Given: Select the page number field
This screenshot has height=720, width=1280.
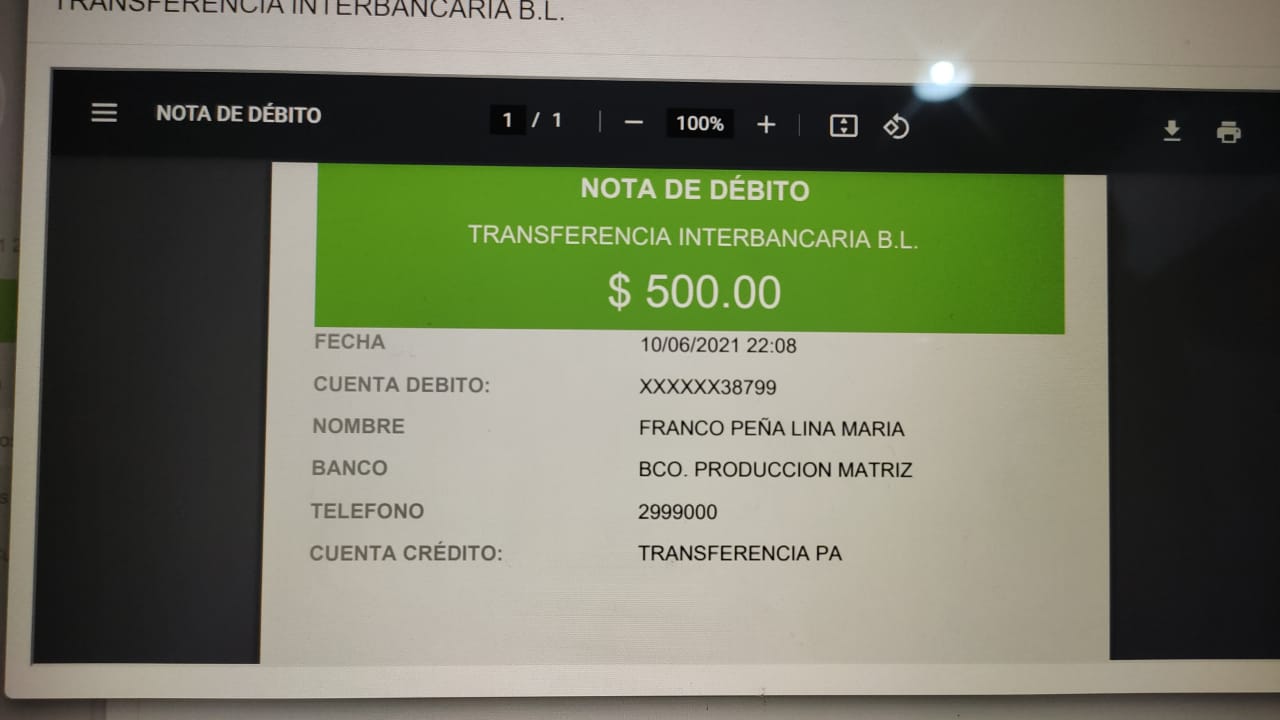Looking at the screenshot, I should 508,121.
